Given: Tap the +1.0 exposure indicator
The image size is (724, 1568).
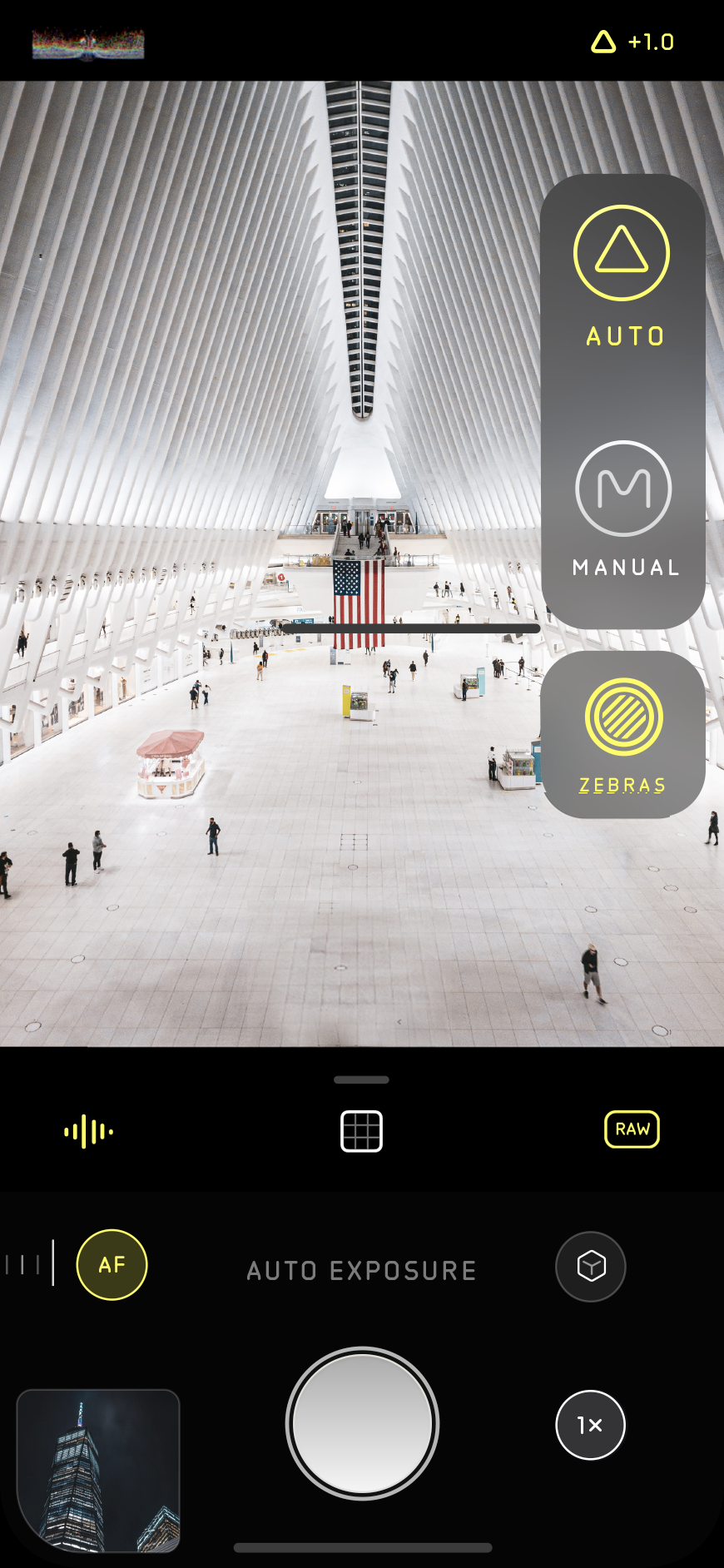Looking at the screenshot, I should click(632, 42).
